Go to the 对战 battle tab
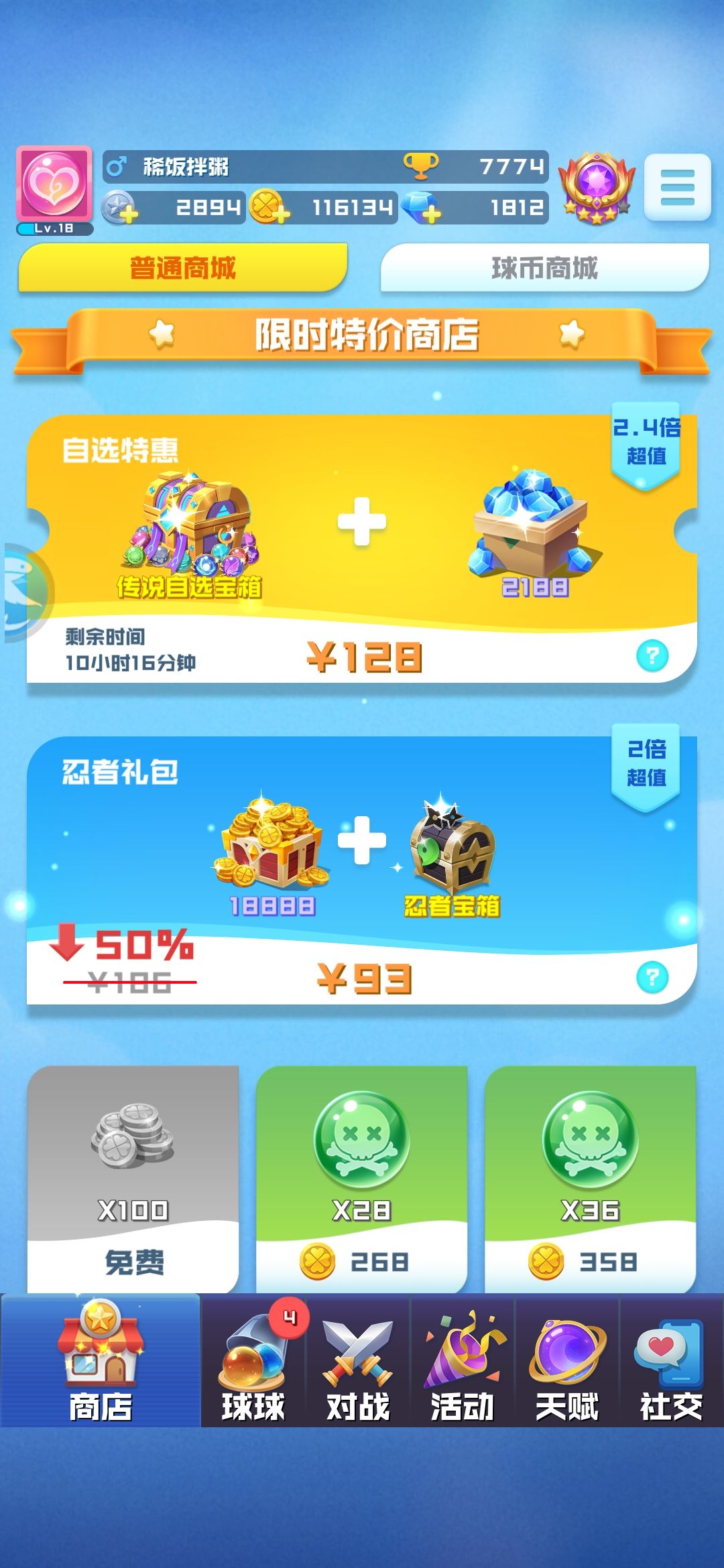Image resolution: width=724 pixels, height=1568 pixels. coord(358,1362)
